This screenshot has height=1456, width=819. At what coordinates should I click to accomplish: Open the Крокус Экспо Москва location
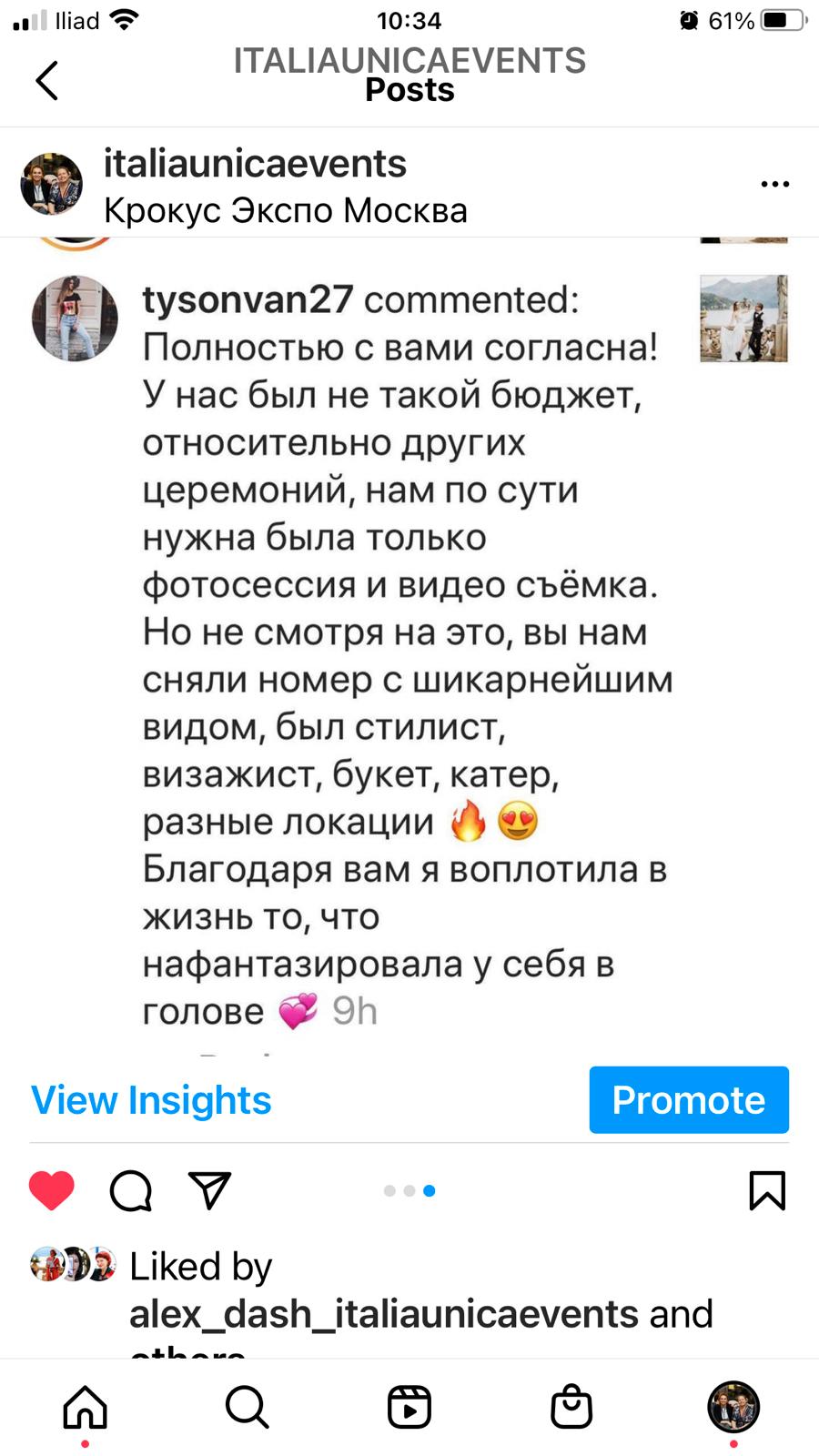coord(286,210)
